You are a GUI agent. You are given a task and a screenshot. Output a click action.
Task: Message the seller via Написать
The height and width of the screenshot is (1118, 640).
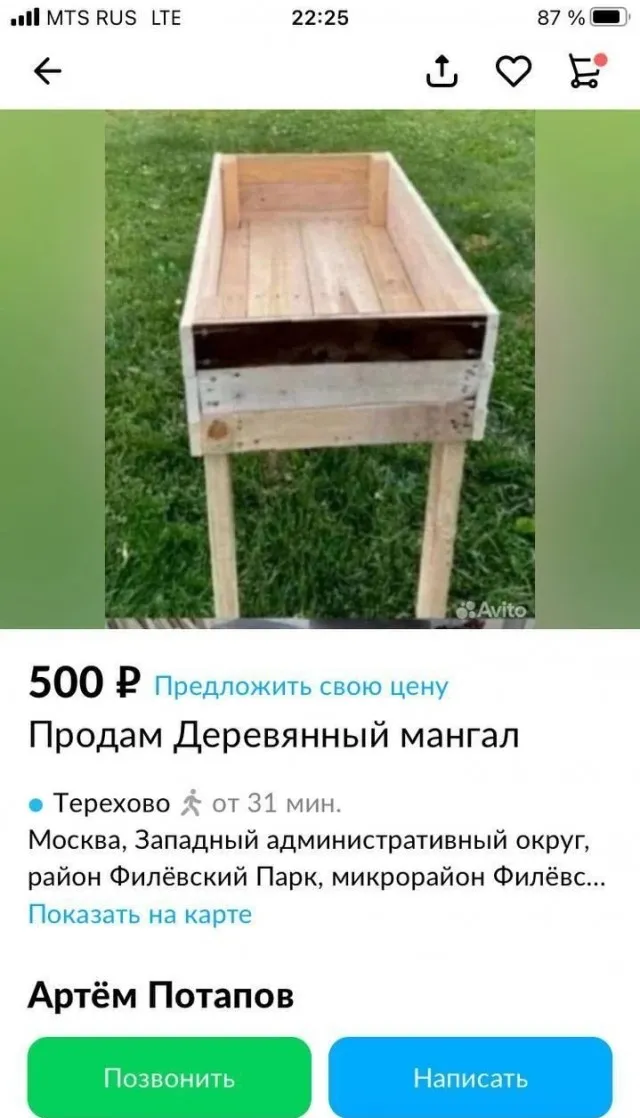pos(470,1078)
